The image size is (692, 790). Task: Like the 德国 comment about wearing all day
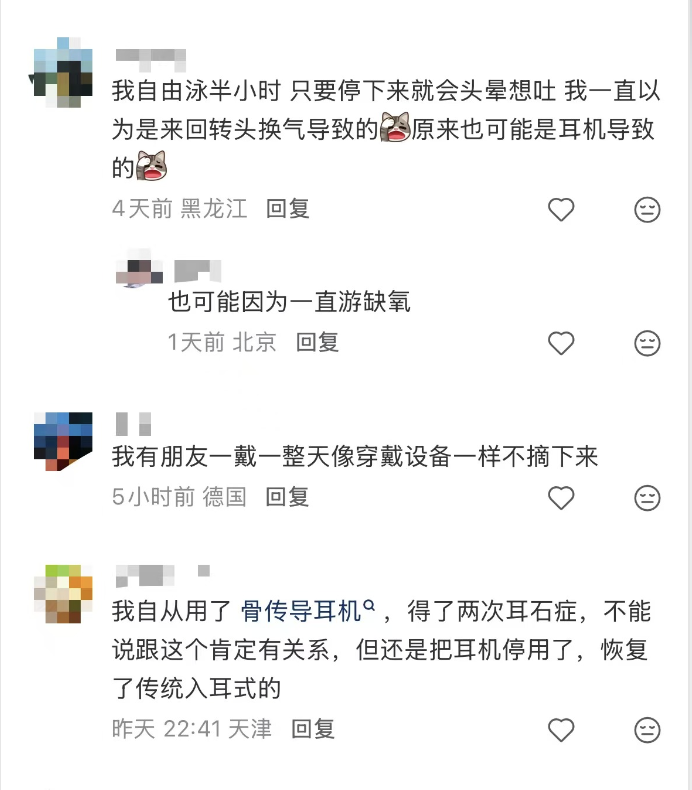point(562,497)
